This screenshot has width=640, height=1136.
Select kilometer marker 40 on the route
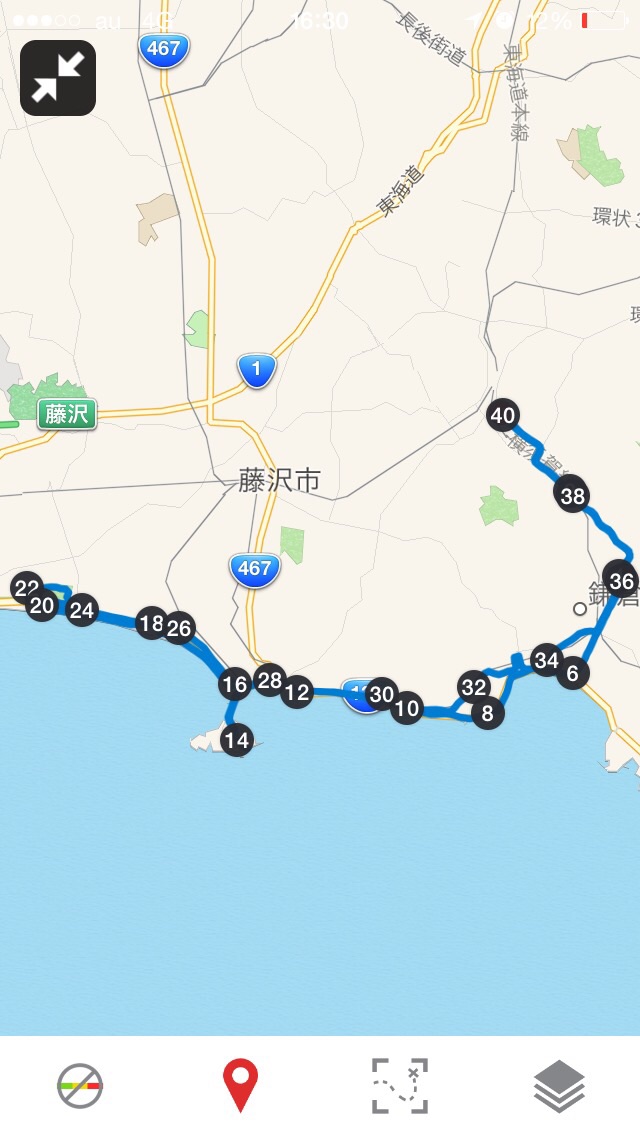coord(503,415)
